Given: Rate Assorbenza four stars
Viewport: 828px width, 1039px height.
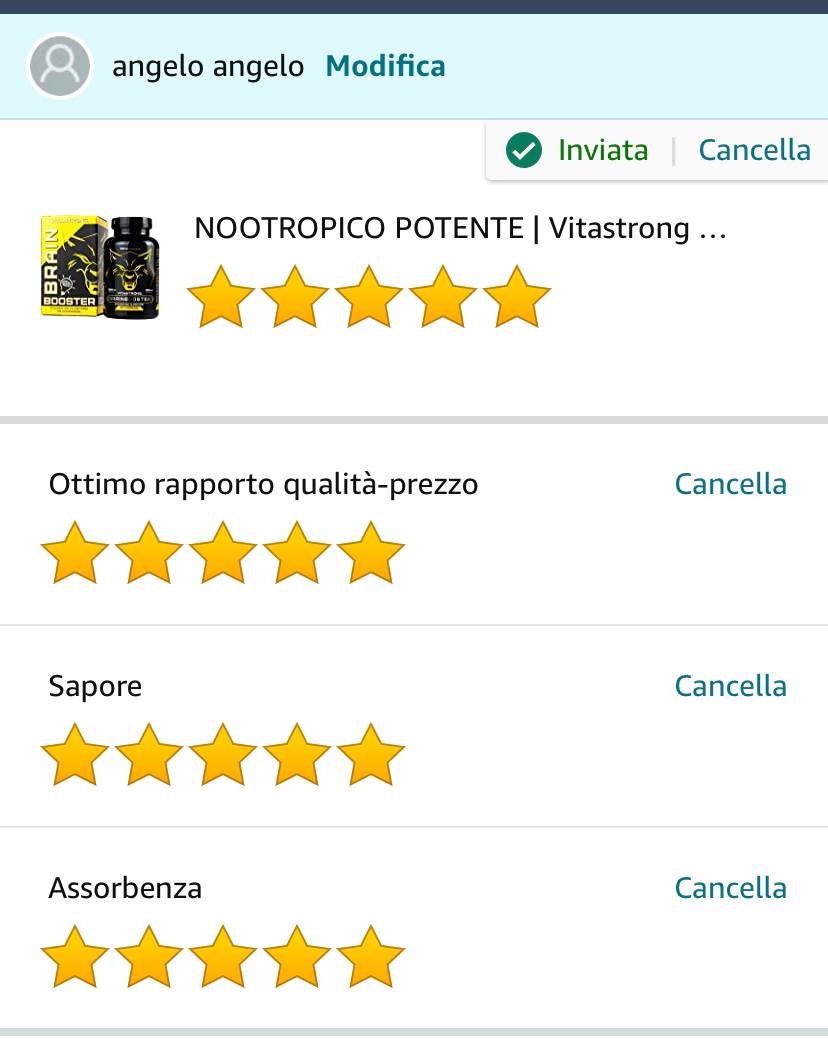Looking at the screenshot, I should tap(297, 956).
